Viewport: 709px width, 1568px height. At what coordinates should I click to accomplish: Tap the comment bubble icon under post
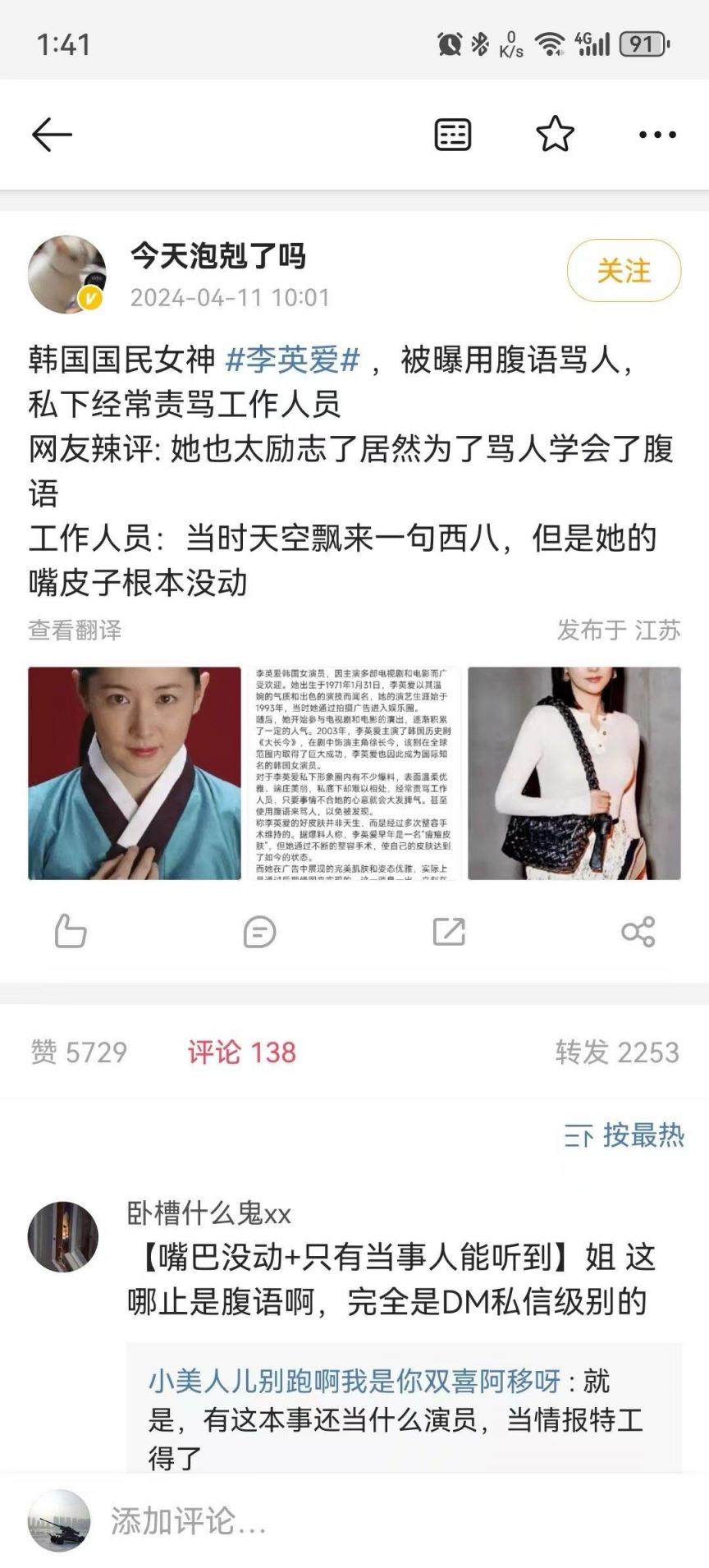[259, 932]
